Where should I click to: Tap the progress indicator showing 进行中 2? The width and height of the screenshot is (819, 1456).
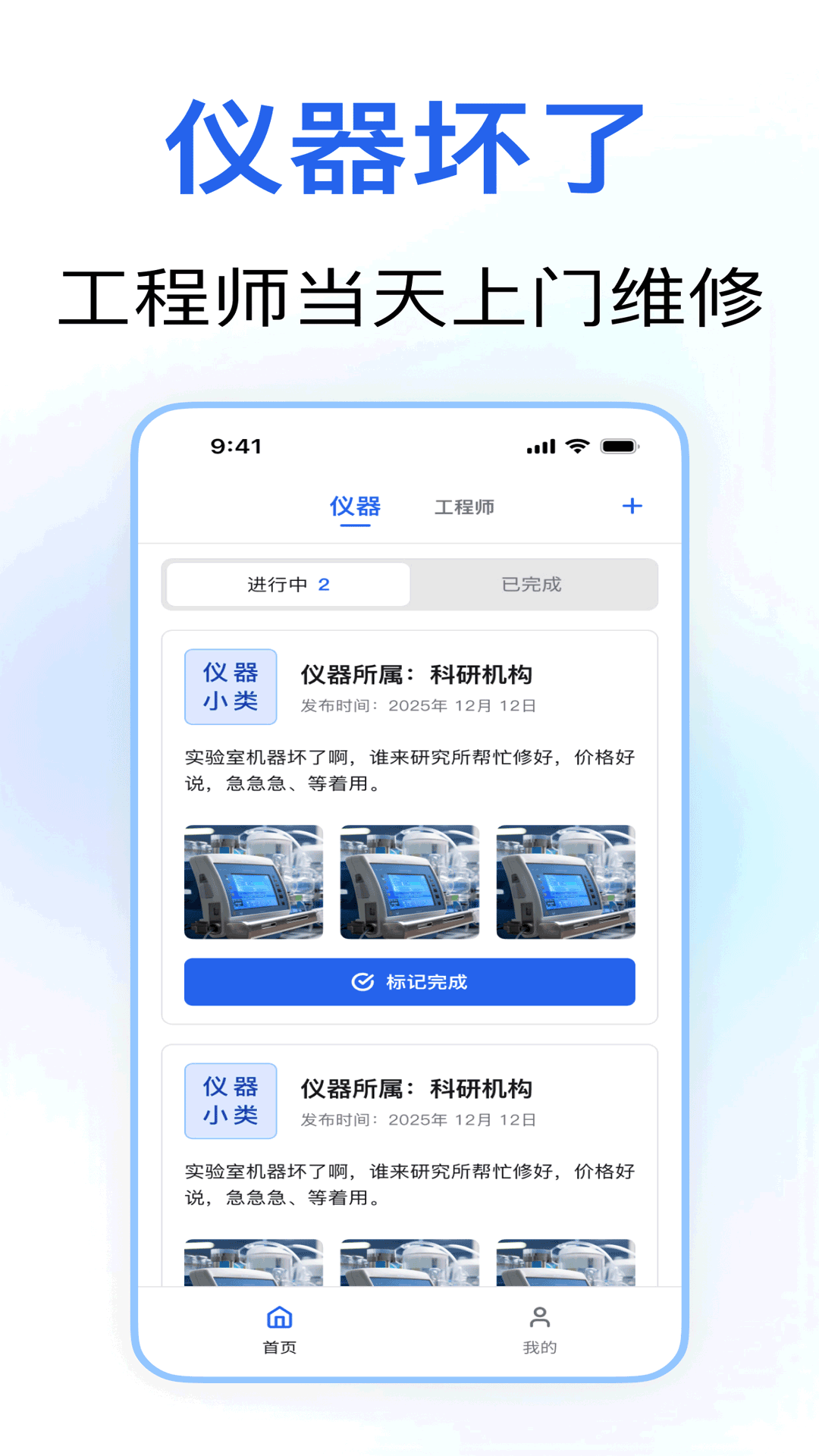point(286,584)
